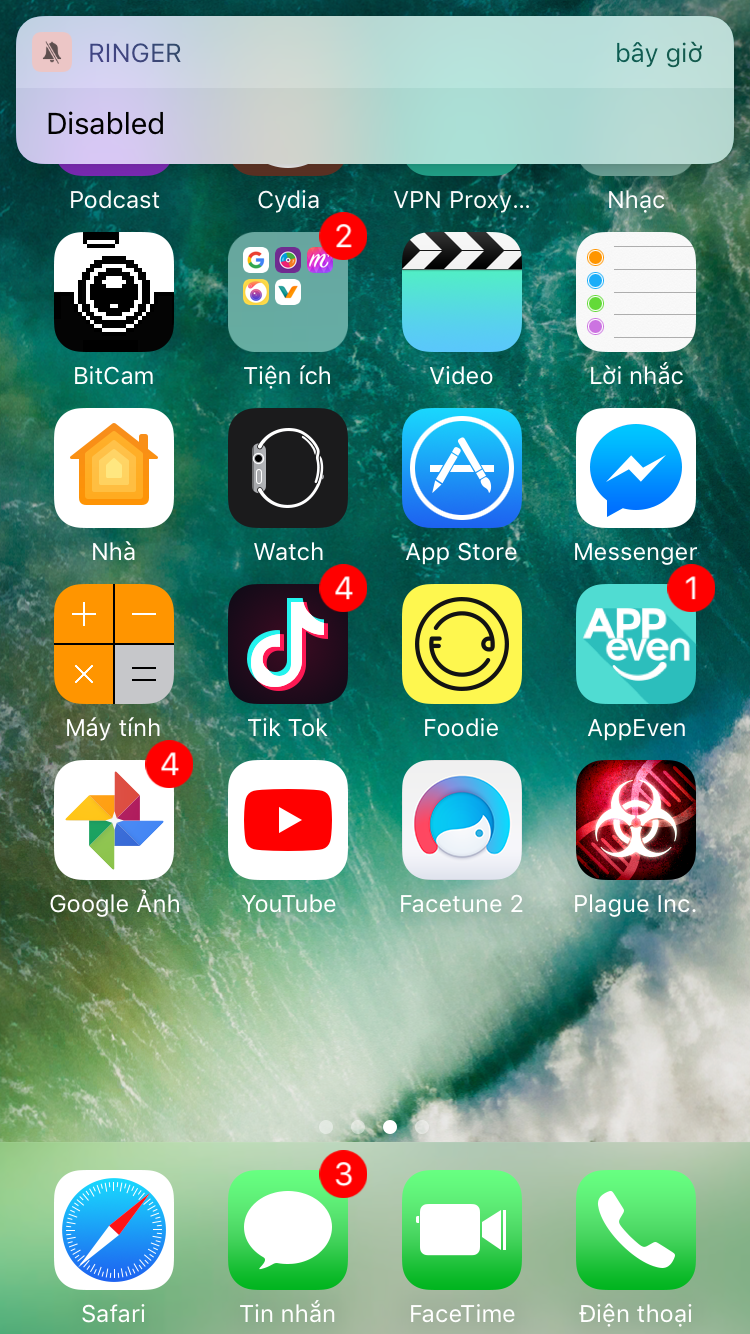750x1334 pixels.
Task: Open the App Store
Action: point(462,468)
